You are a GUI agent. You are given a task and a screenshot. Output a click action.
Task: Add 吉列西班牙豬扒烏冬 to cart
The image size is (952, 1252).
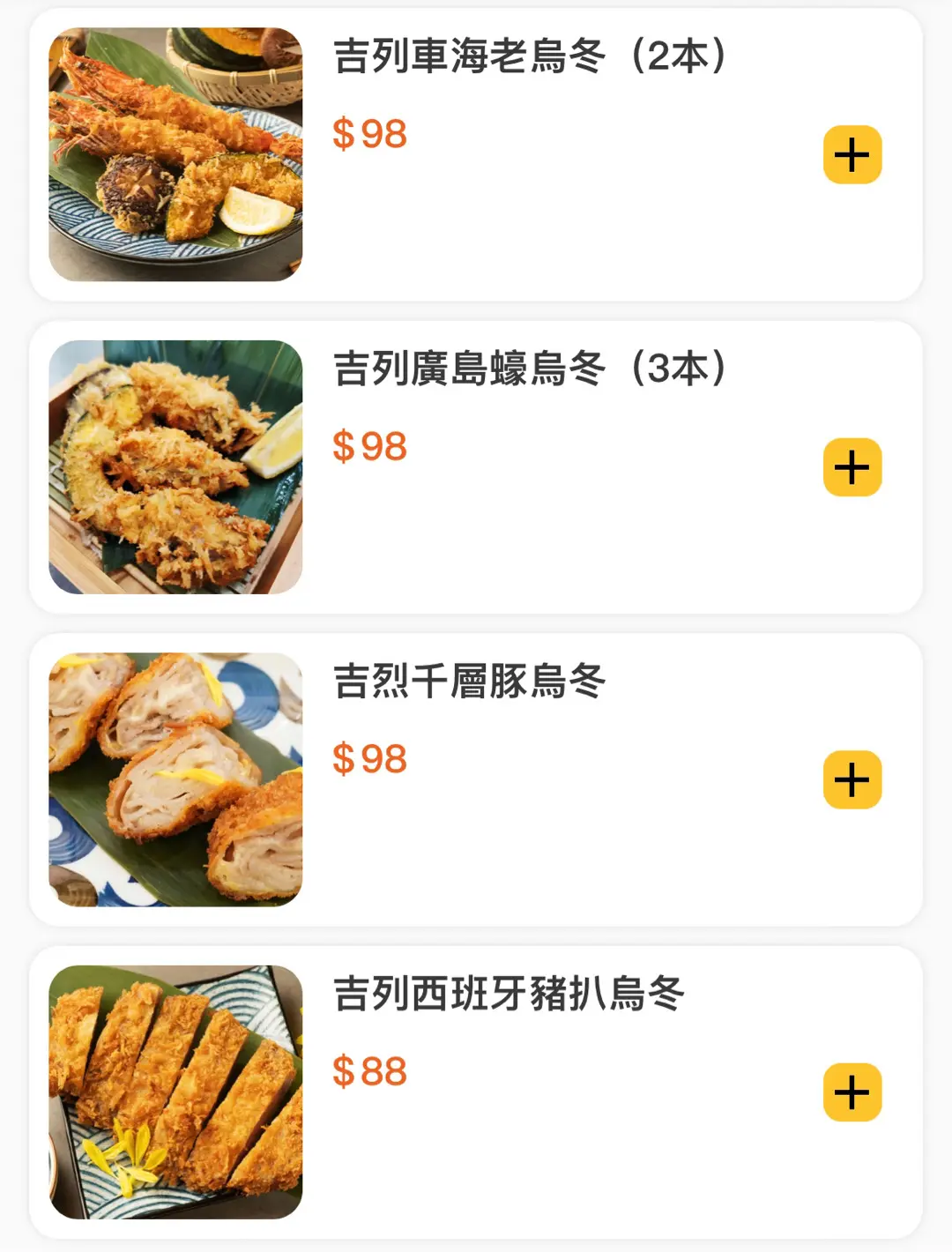point(852,1092)
